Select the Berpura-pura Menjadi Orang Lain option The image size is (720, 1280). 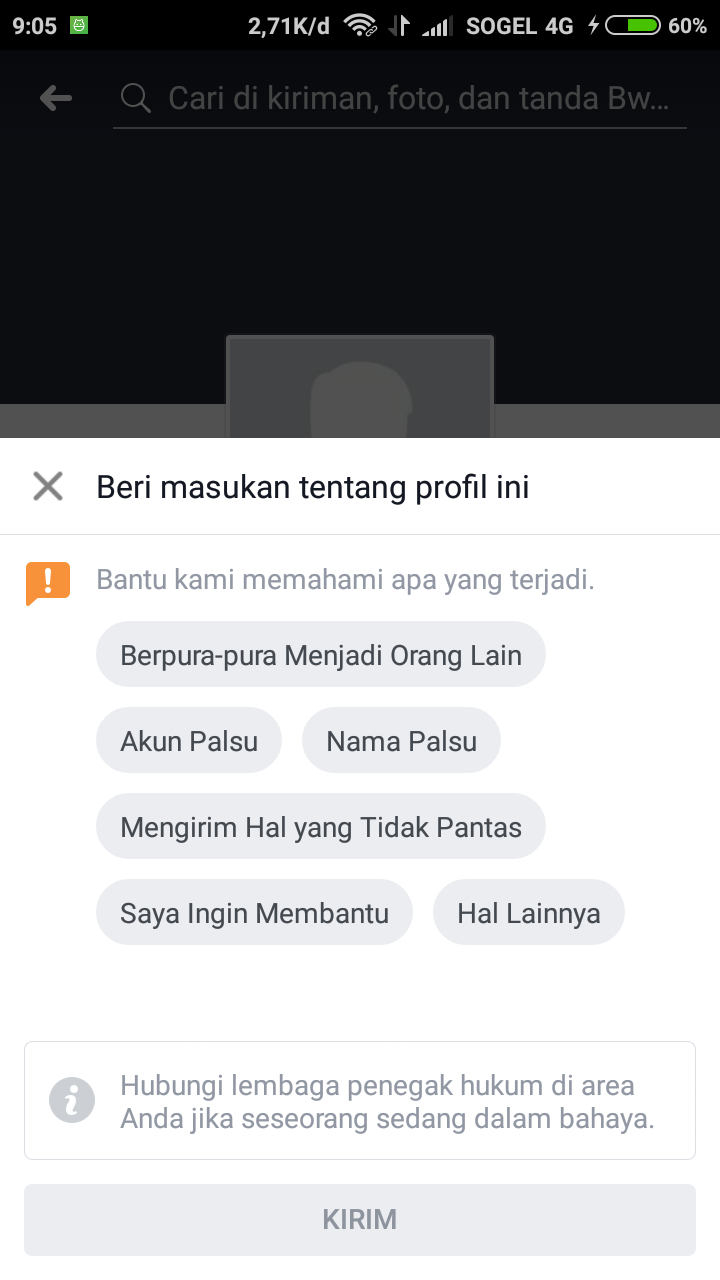point(320,654)
